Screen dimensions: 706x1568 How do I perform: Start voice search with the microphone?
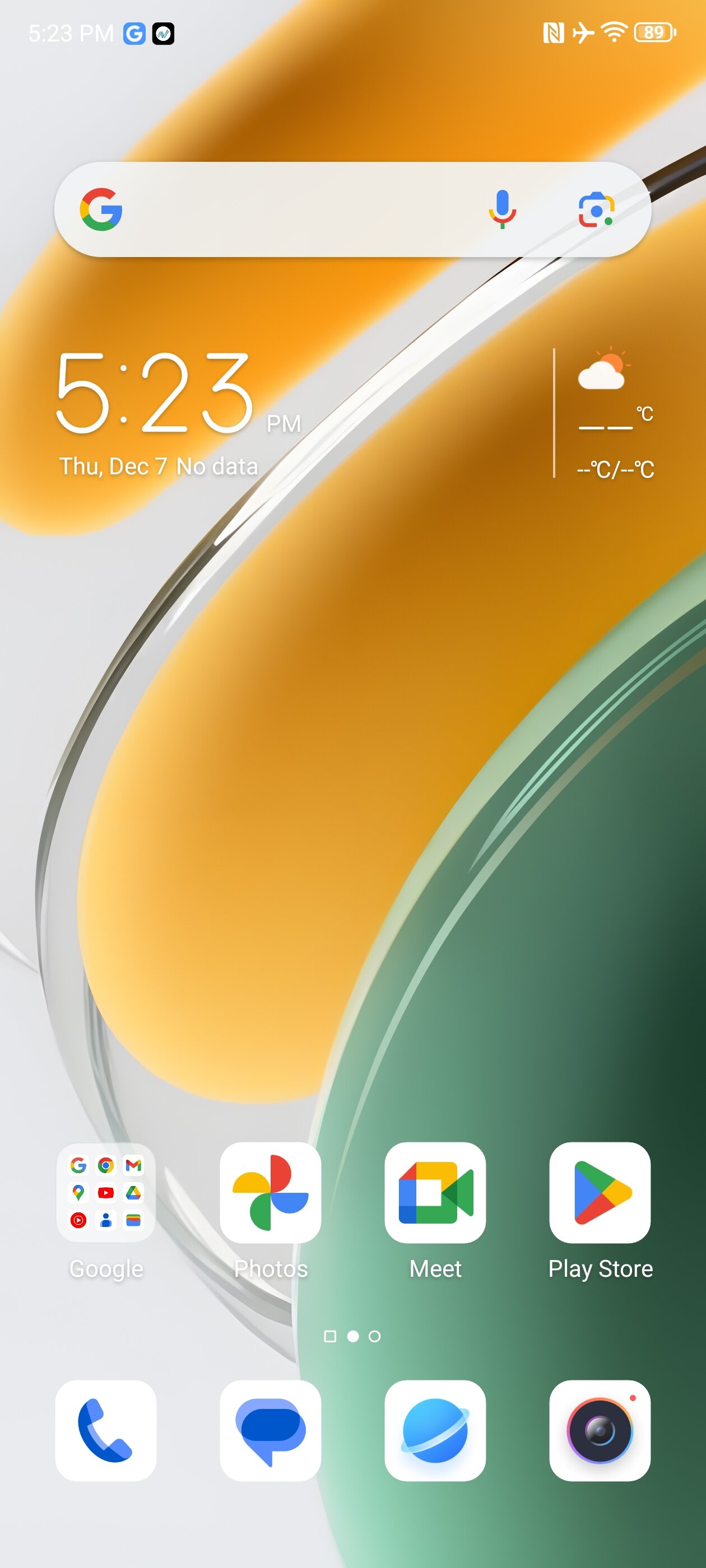click(x=503, y=209)
